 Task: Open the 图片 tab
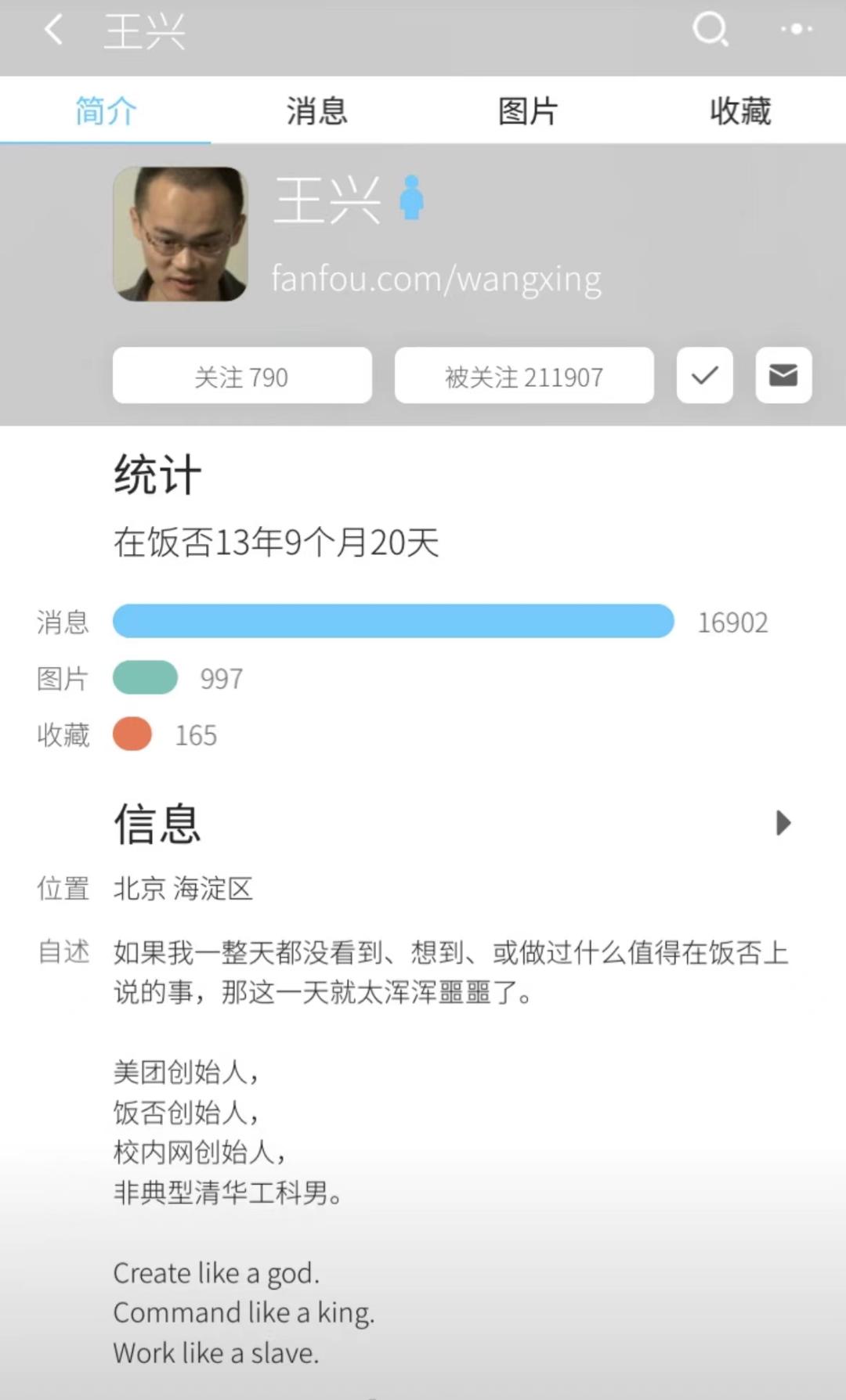528,110
